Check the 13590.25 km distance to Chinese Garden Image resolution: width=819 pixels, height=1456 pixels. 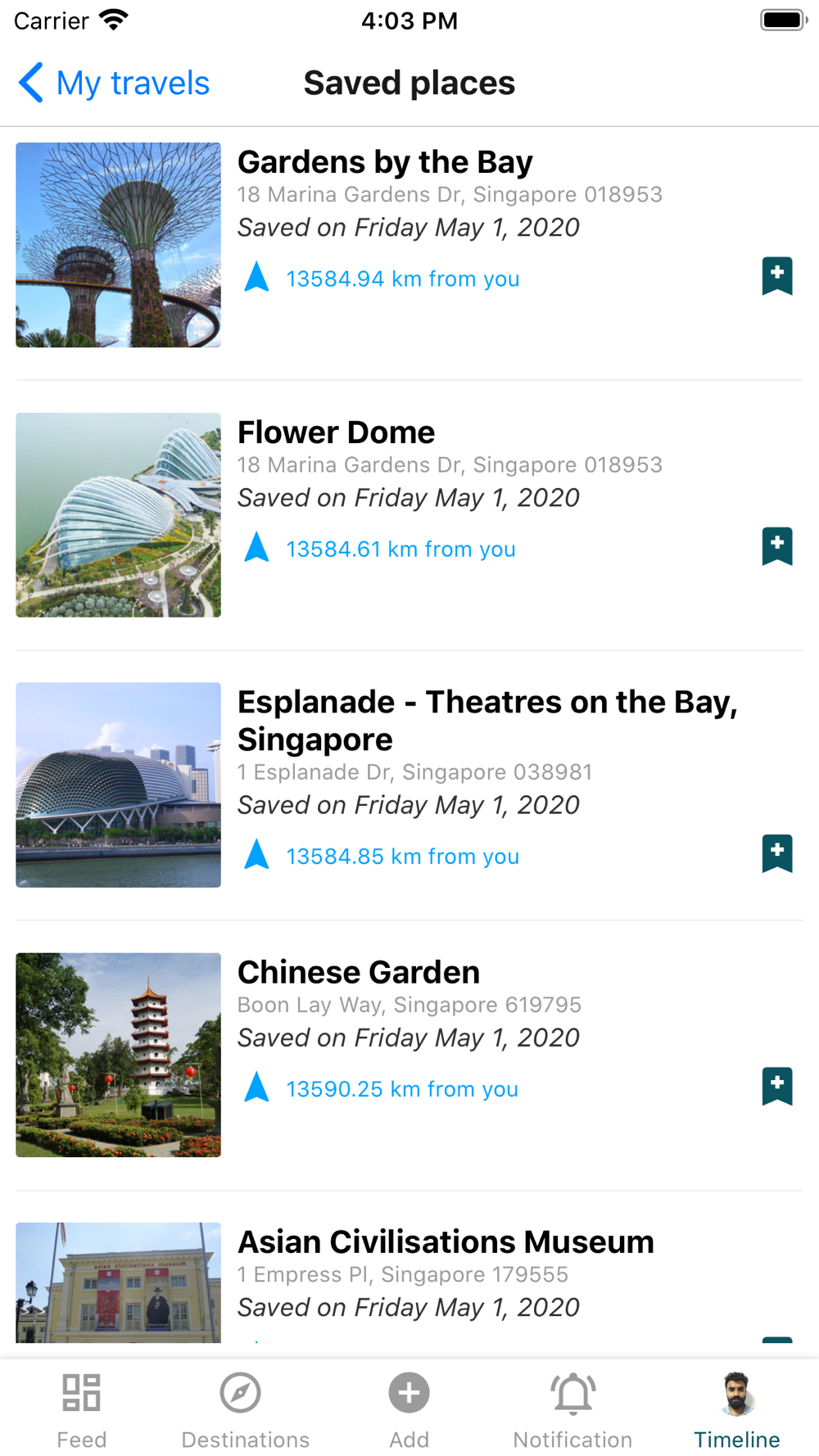coord(401,1089)
